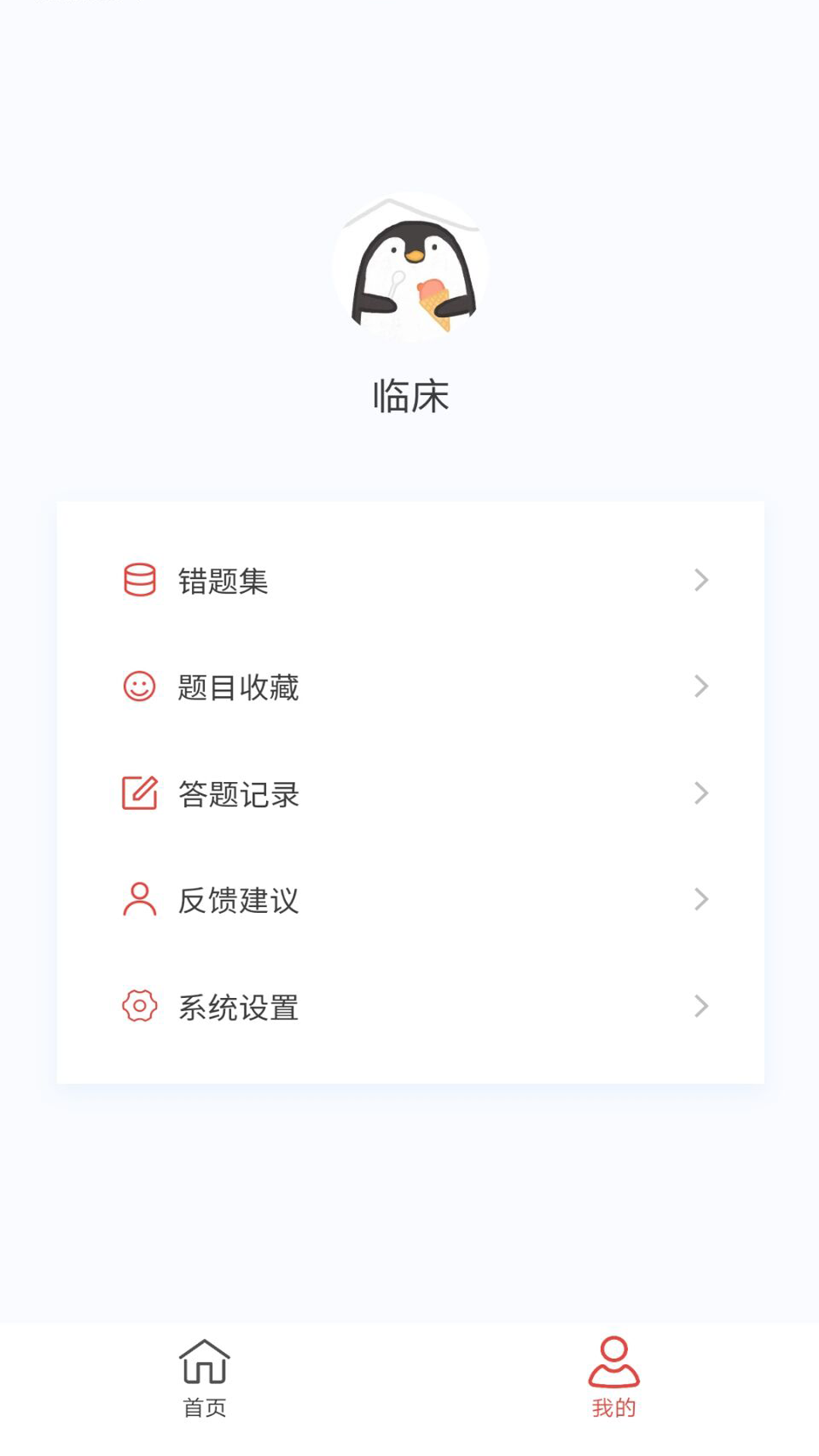Click the person icon beside 反馈建议
Viewport: 819px width, 1456px height.
coord(140,901)
